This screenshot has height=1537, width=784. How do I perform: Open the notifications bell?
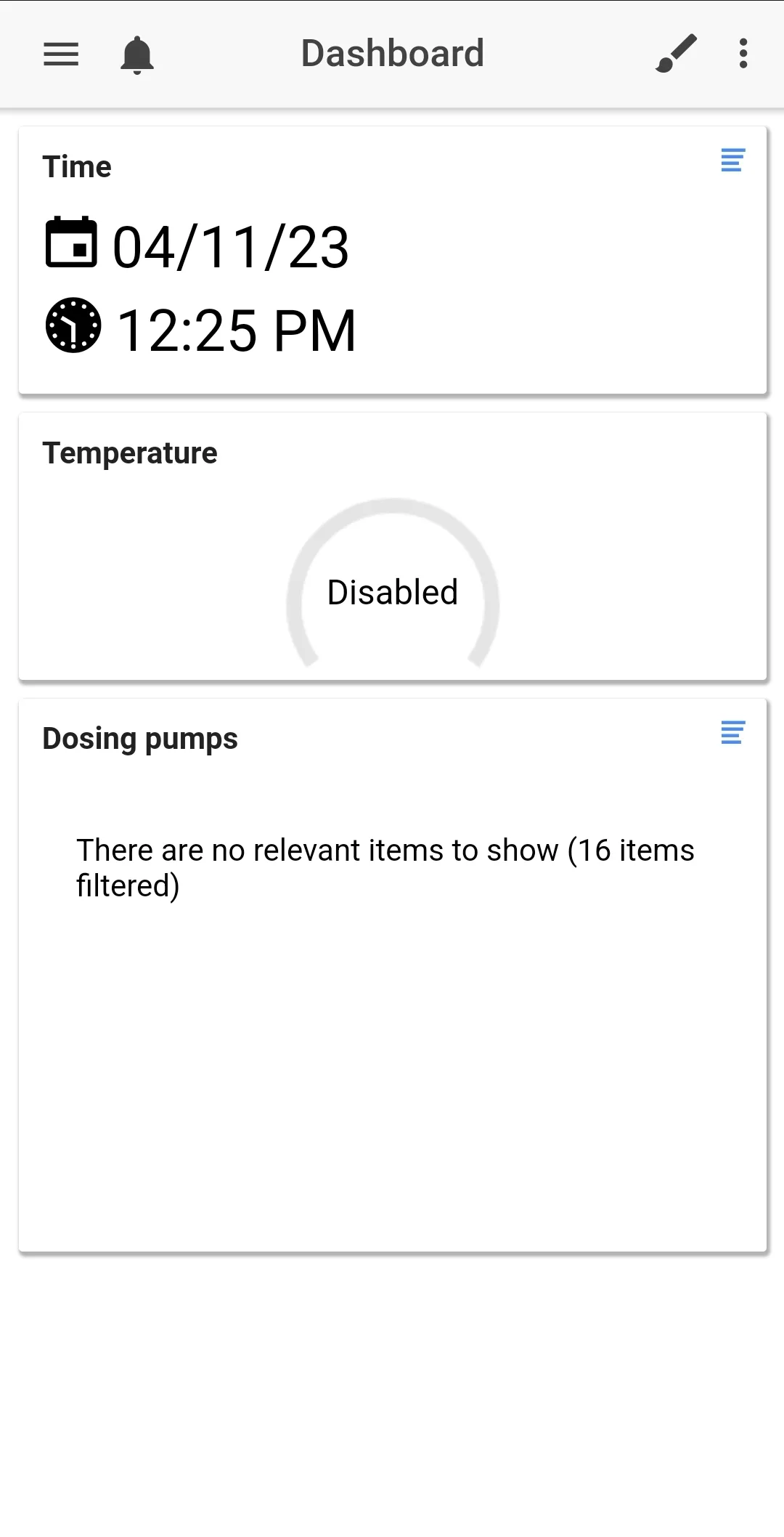(137, 55)
